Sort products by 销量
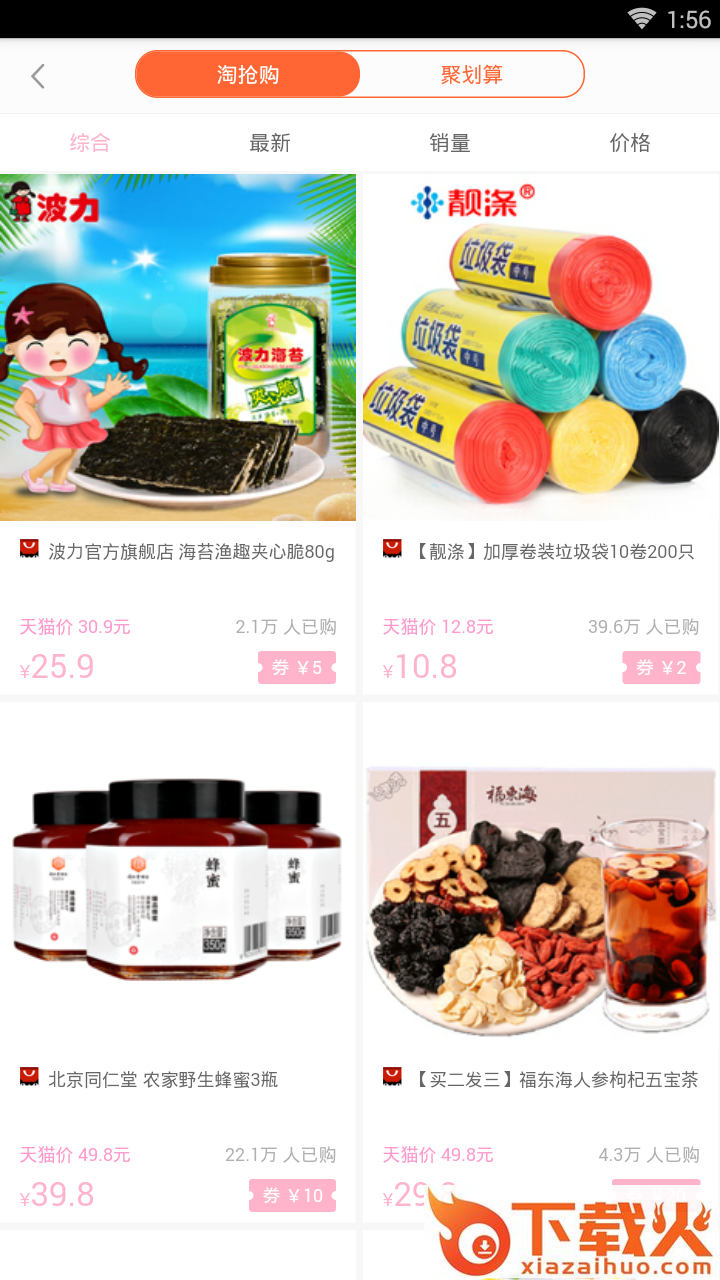720x1280 pixels. (x=450, y=143)
